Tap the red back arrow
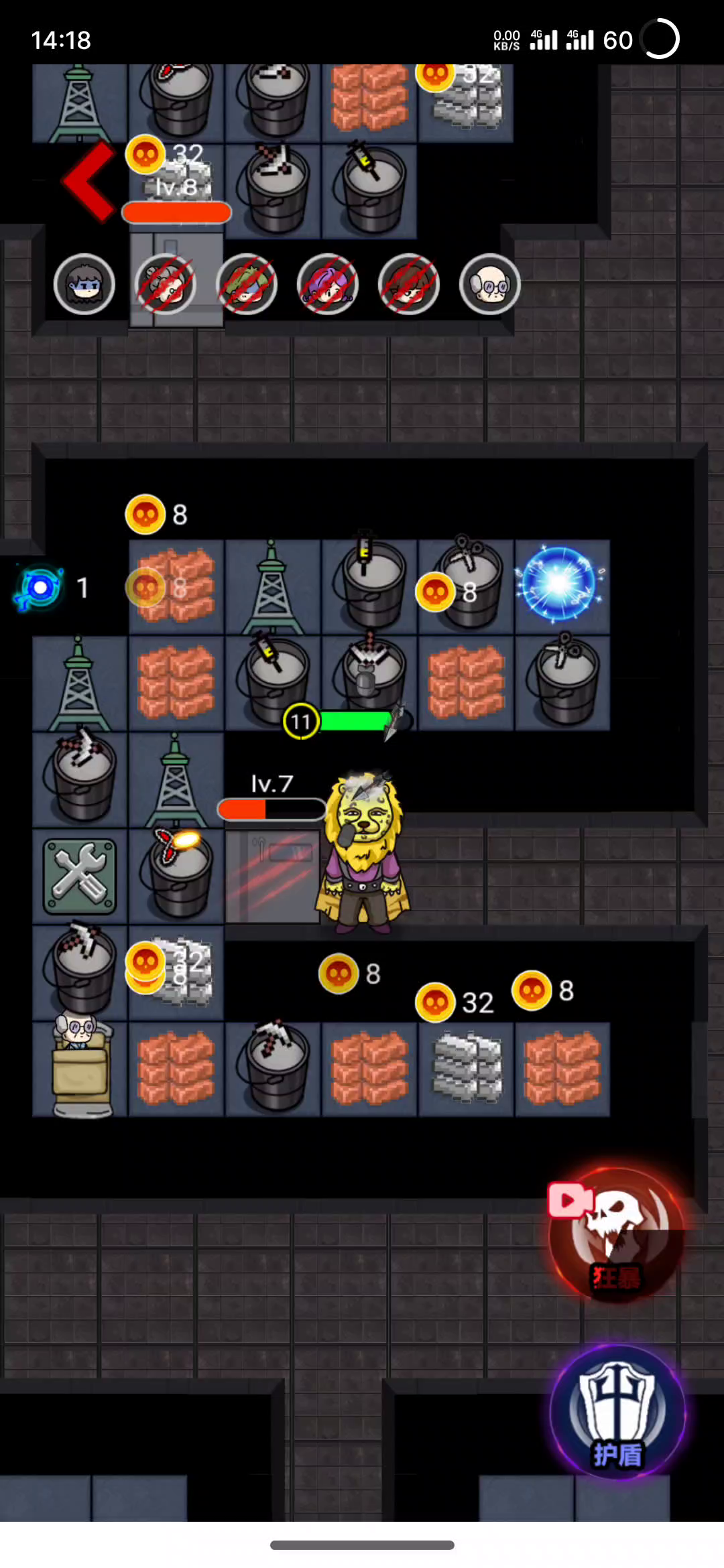The height and width of the screenshot is (1568, 724). [x=89, y=181]
